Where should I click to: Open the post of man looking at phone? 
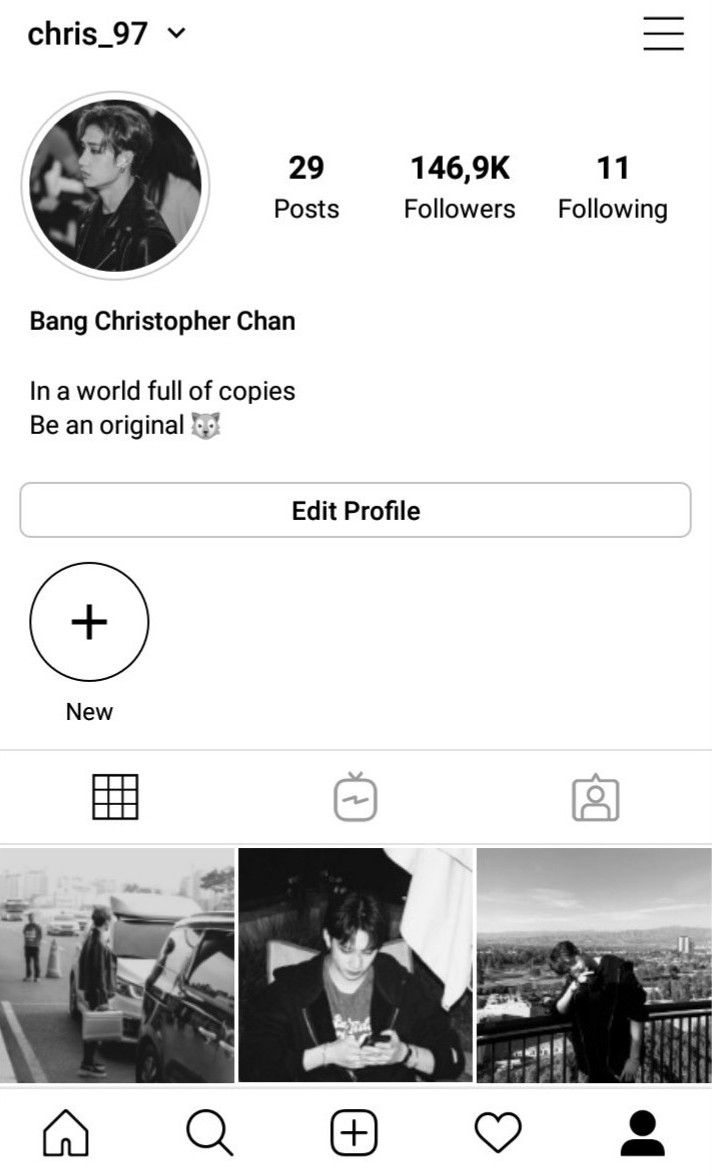click(355, 965)
